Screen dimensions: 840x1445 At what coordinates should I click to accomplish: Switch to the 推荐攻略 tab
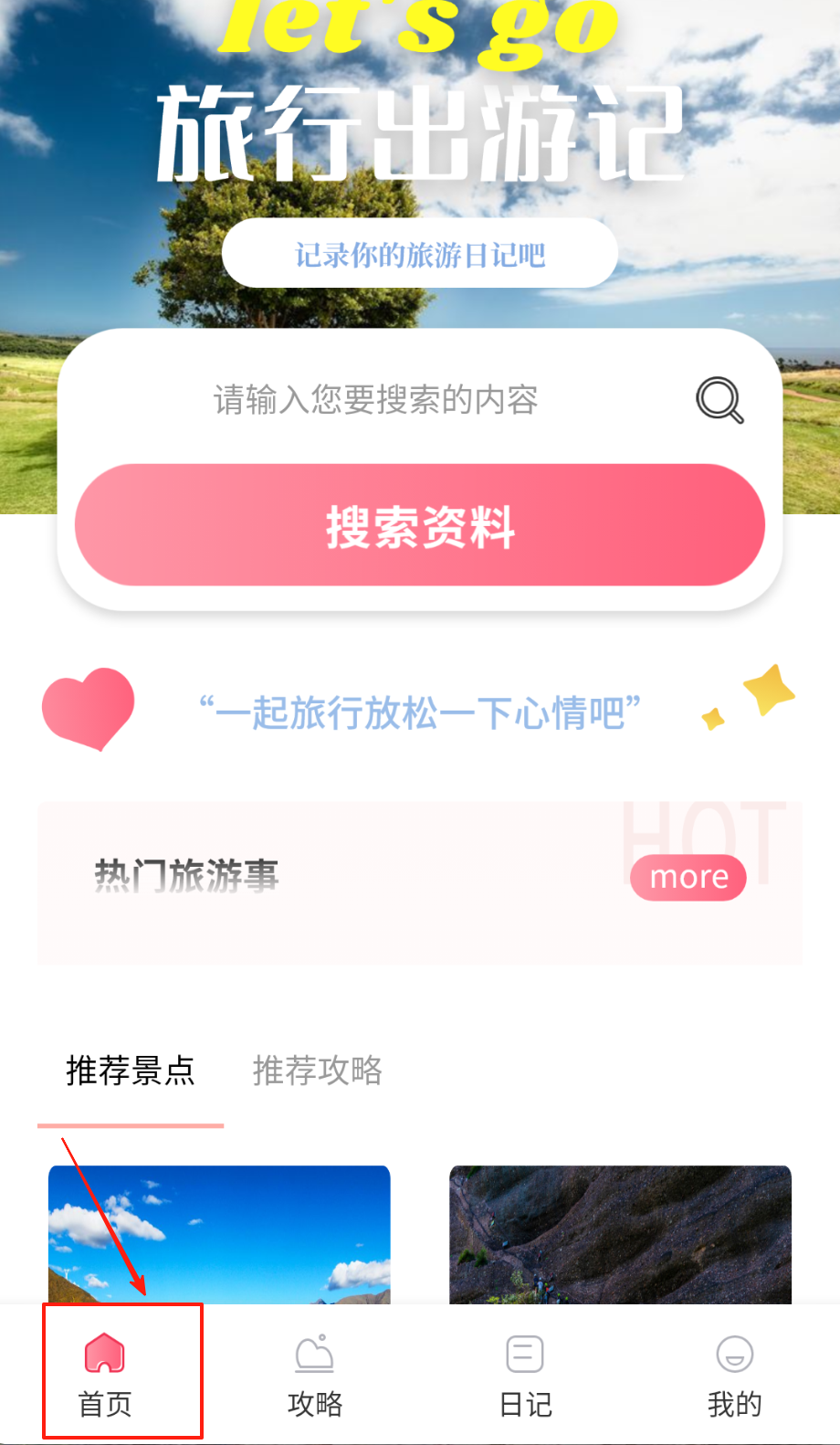click(318, 1071)
